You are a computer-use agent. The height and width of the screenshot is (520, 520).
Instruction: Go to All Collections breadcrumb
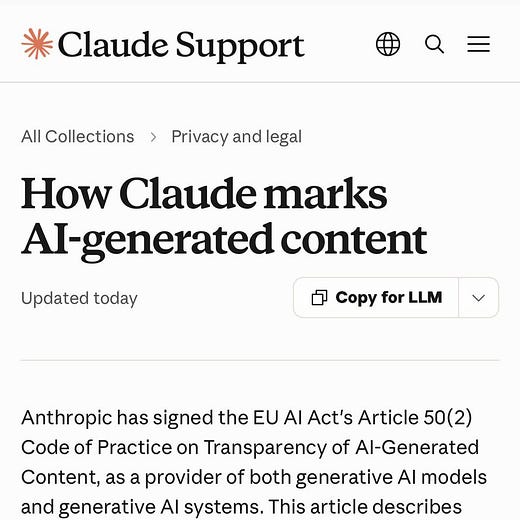[78, 137]
